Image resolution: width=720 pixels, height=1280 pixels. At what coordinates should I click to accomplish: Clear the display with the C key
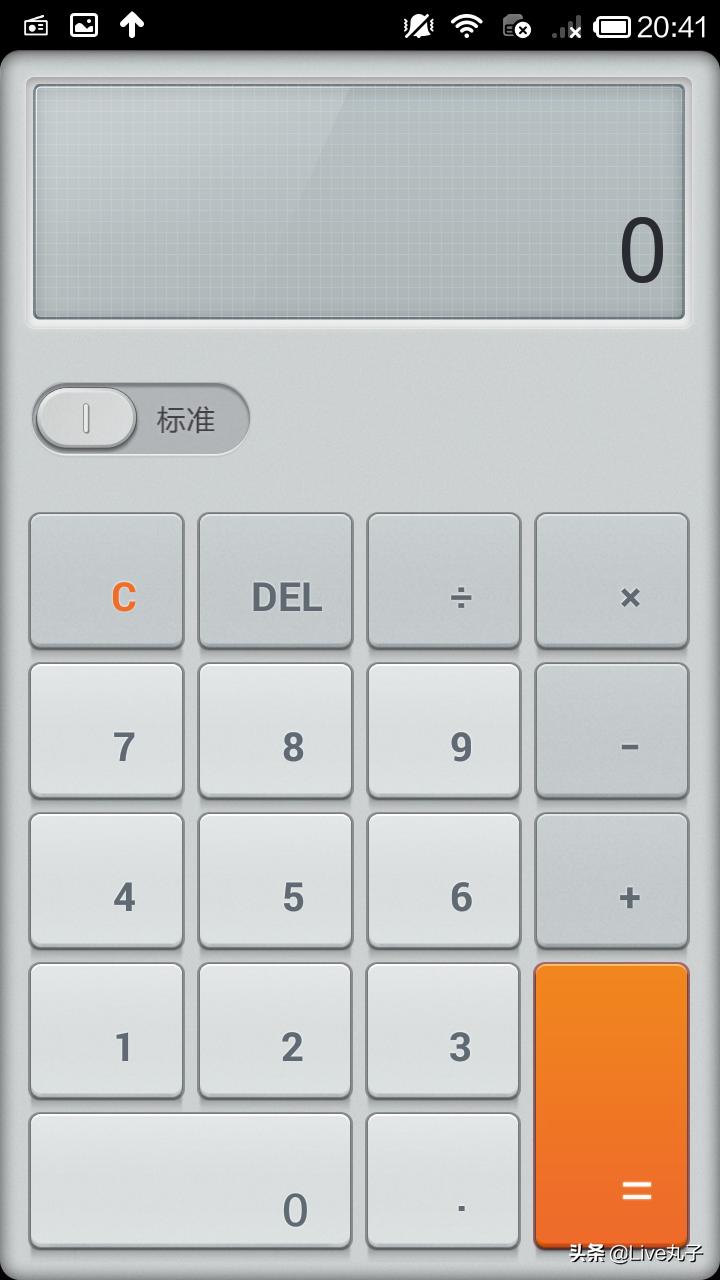tap(107, 581)
